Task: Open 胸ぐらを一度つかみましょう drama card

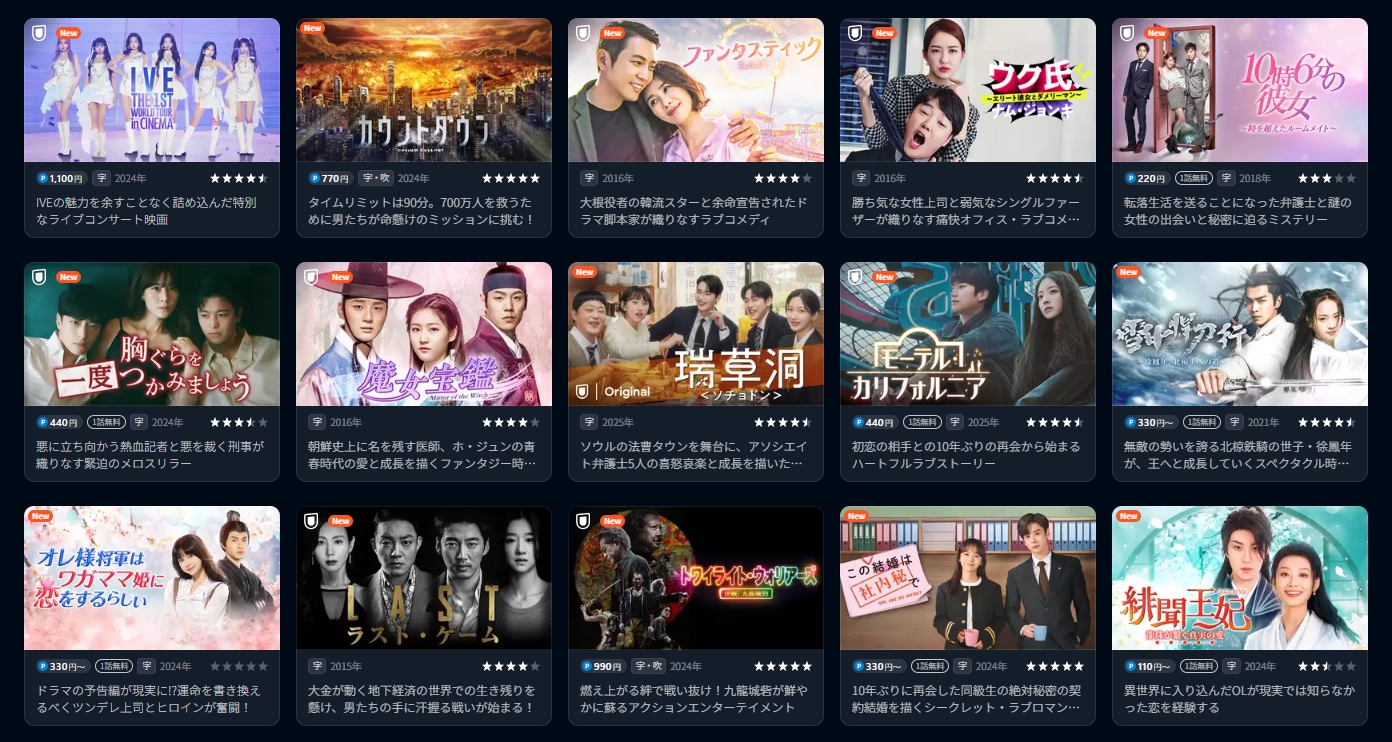Action: [152, 334]
